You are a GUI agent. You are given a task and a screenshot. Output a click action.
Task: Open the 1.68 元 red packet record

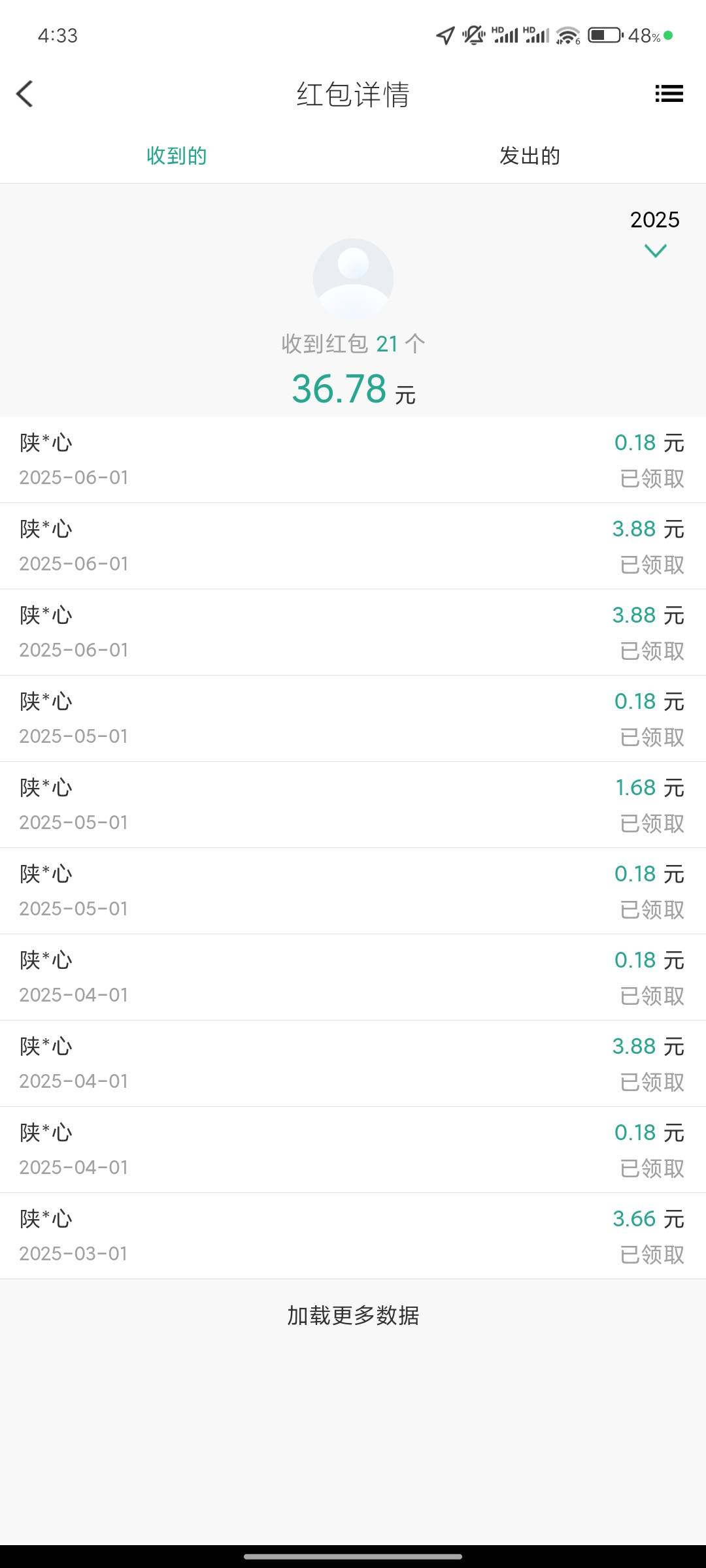353,805
